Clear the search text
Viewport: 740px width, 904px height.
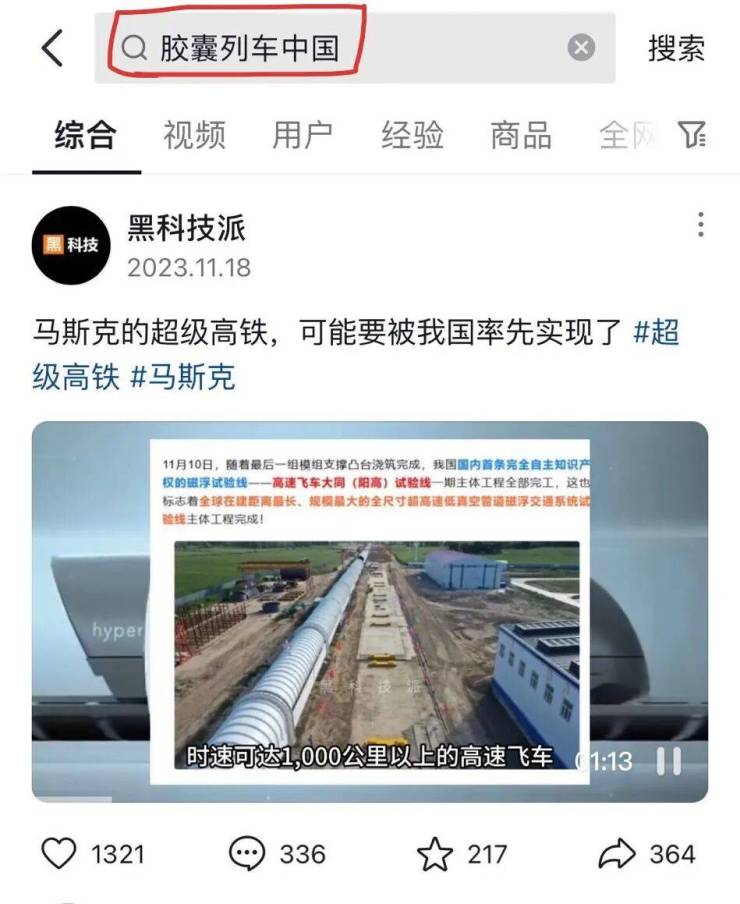[582, 48]
